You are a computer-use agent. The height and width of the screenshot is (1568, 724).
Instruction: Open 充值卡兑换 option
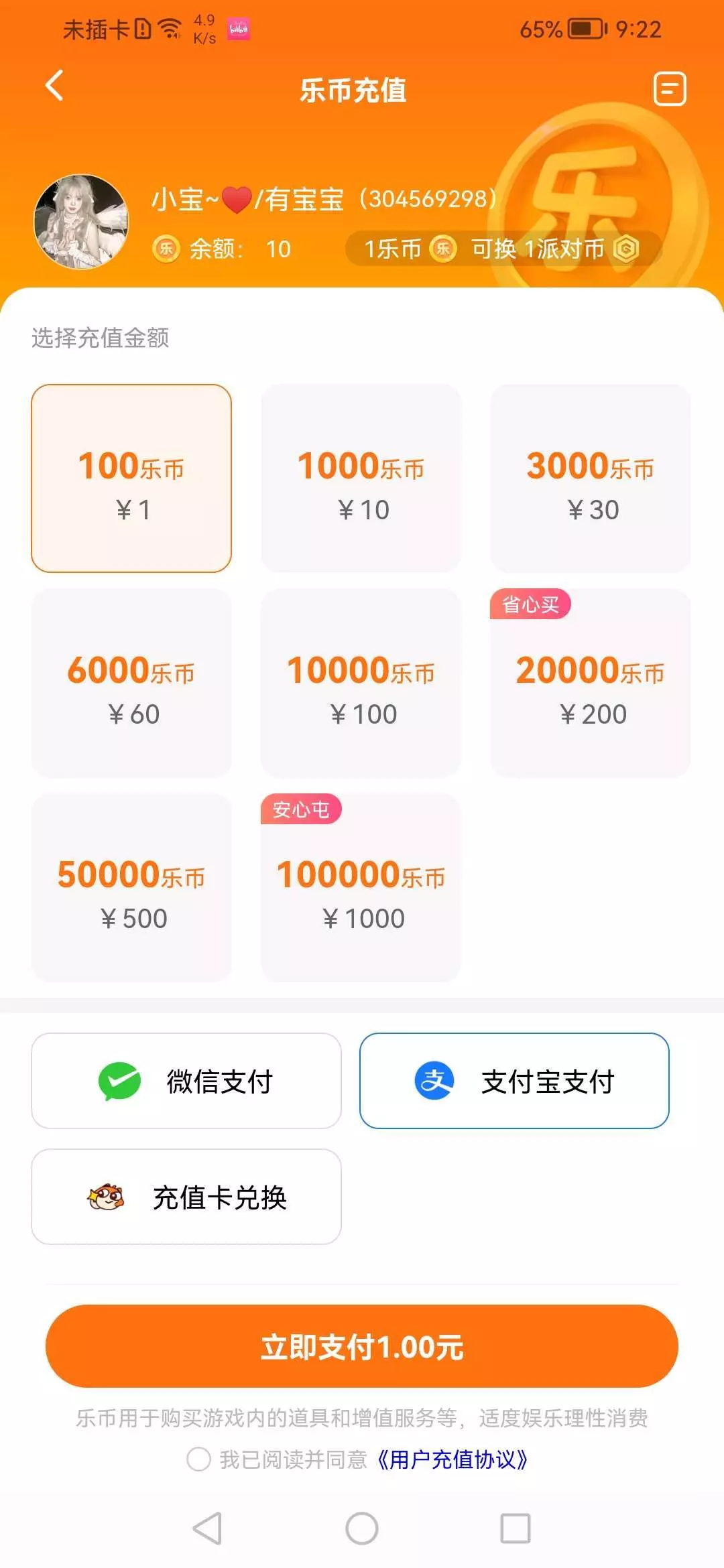[x=186, y=1197]
